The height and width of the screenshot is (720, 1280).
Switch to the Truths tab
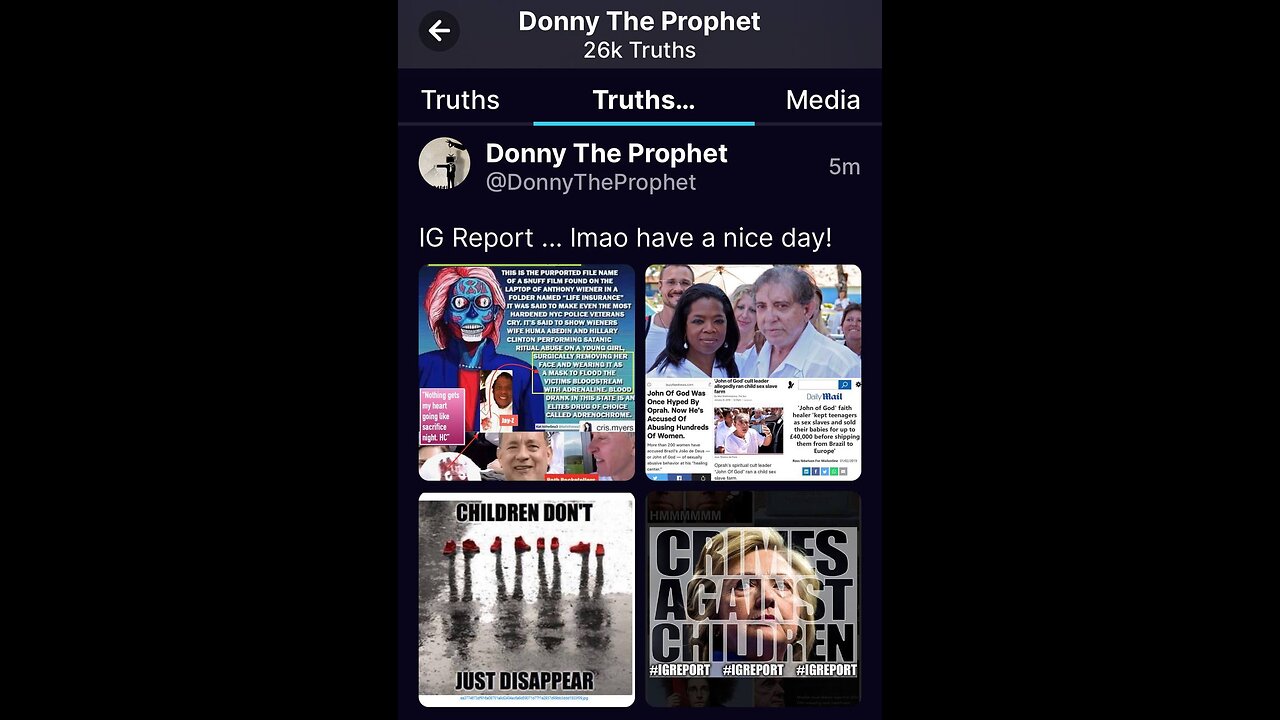460,100
